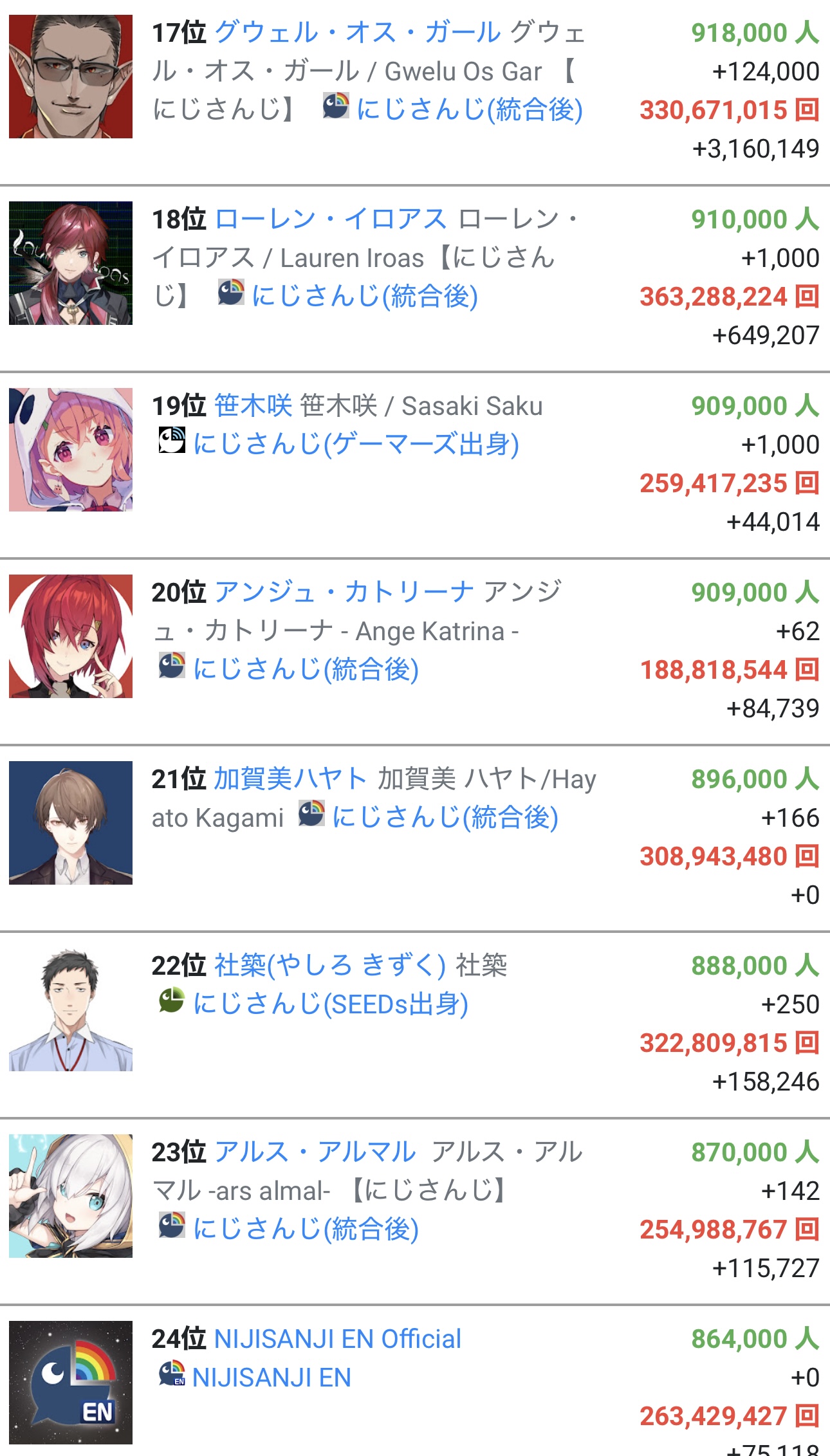
Task: Open 笹木咲 channel link
Action: point(252,405)
